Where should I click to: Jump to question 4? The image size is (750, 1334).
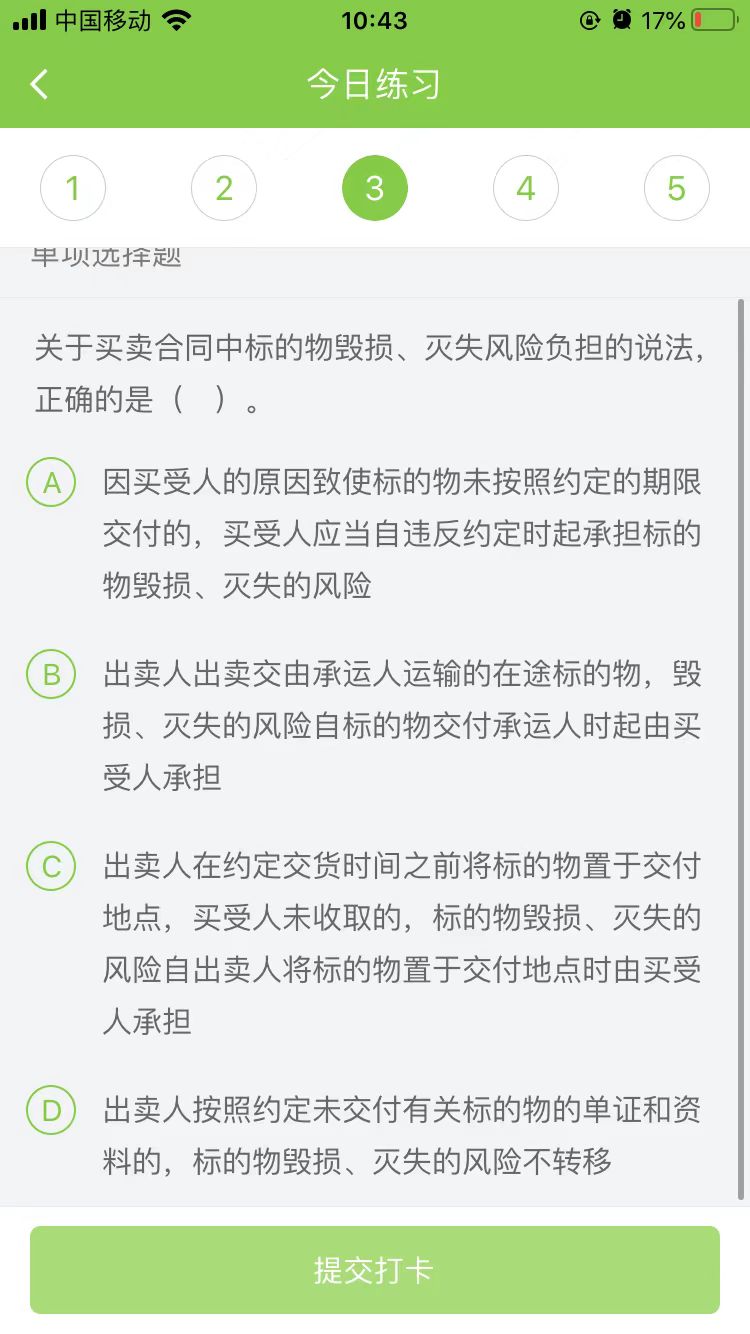(x=526, y=188)
